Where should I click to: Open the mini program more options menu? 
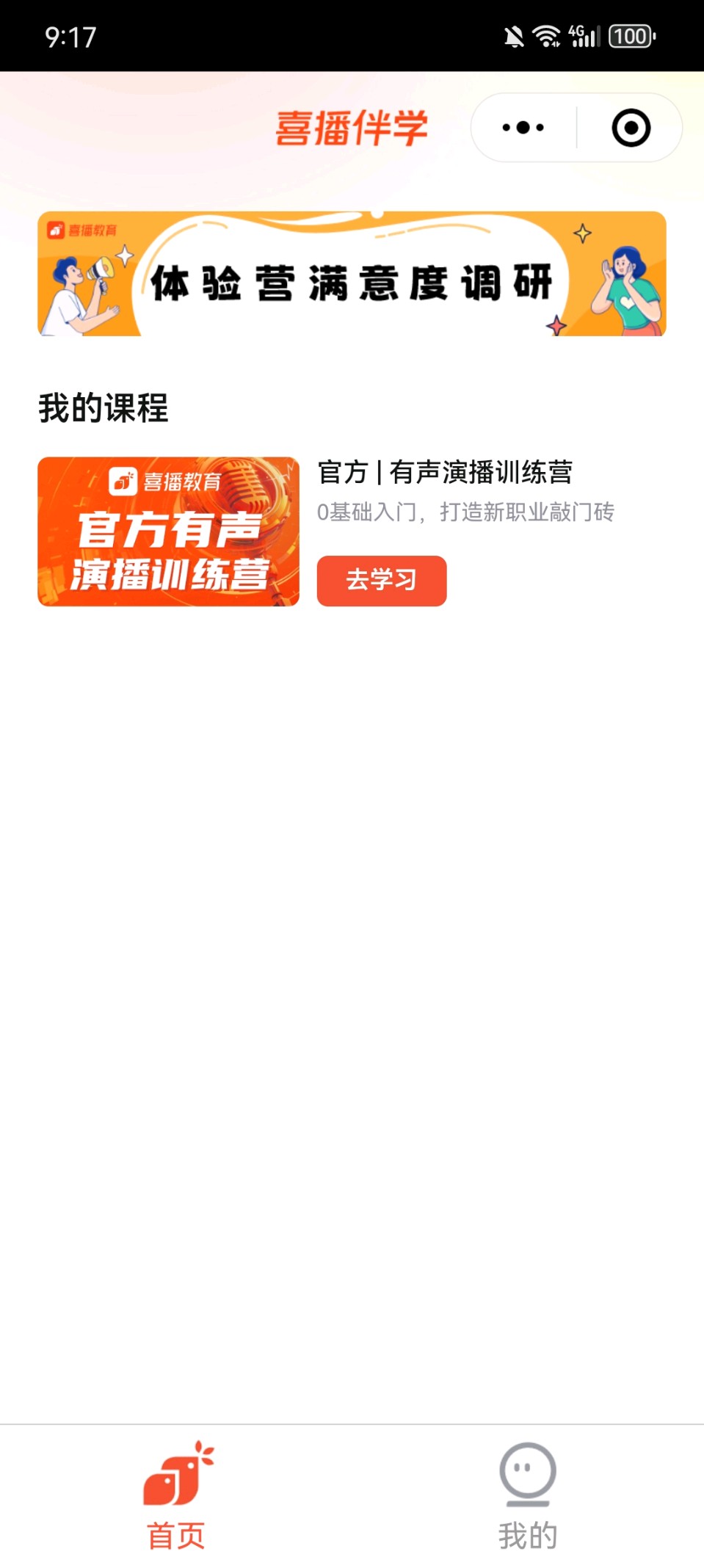523,128
